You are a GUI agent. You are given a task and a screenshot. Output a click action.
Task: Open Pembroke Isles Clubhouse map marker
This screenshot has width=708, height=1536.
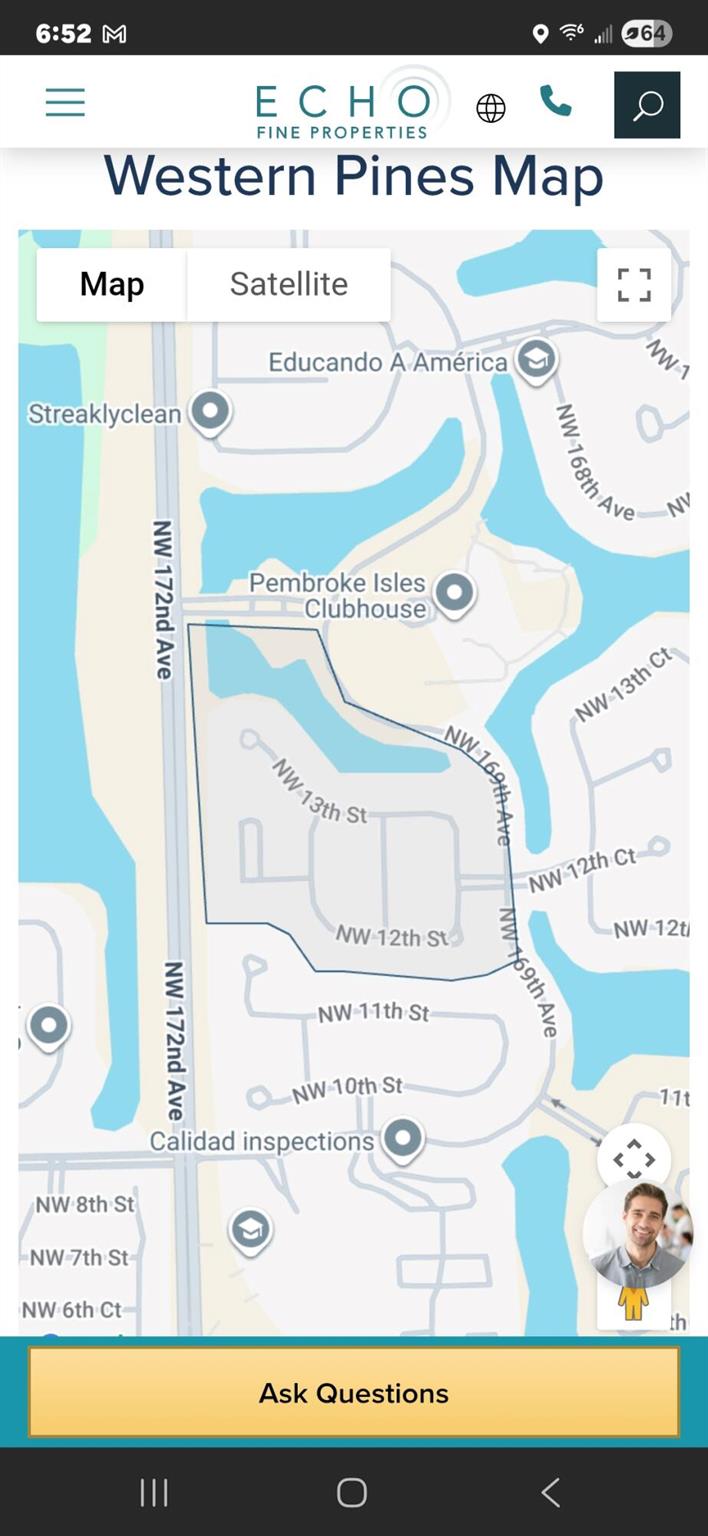[x=455, y=592]
